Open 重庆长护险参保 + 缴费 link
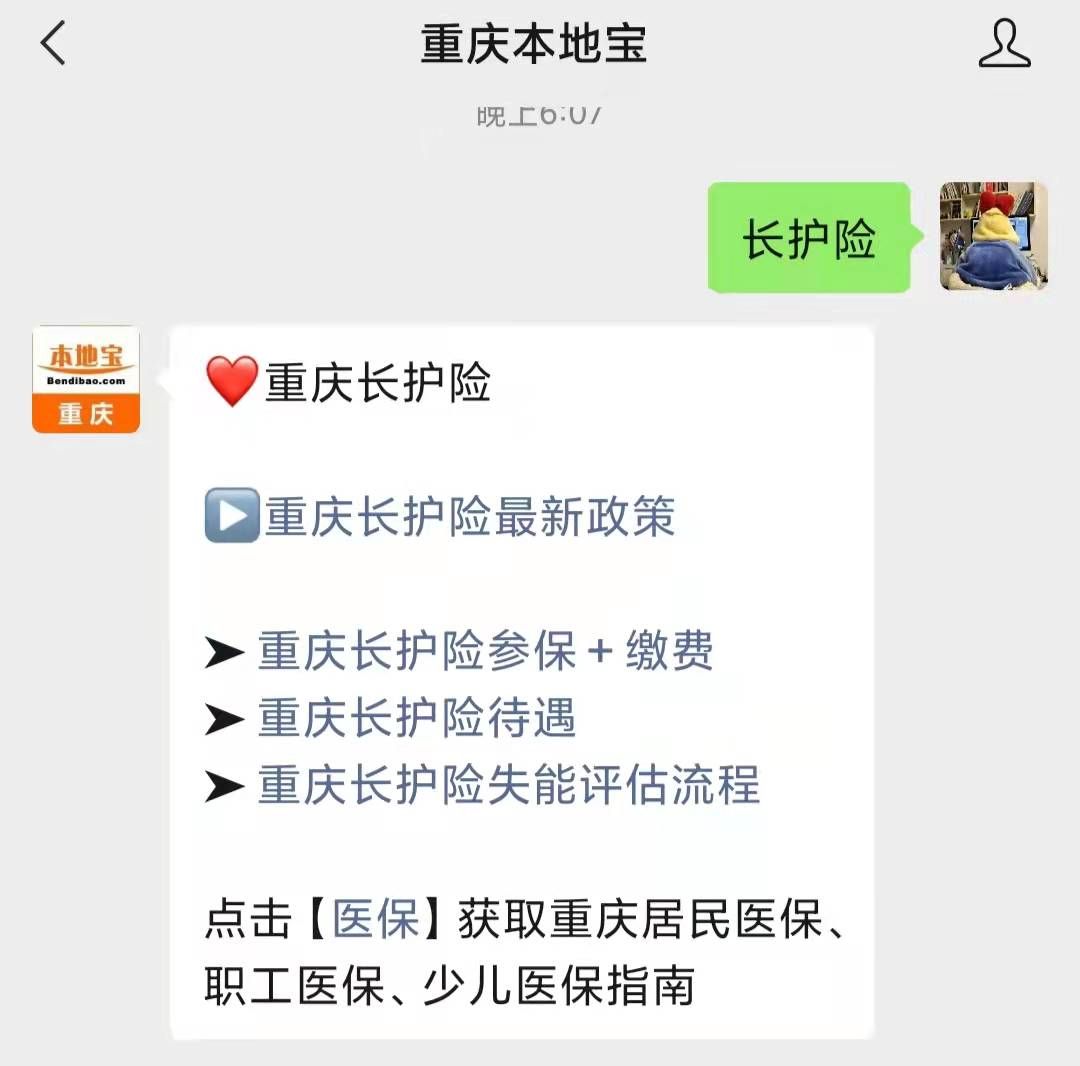 click(485, 652)
